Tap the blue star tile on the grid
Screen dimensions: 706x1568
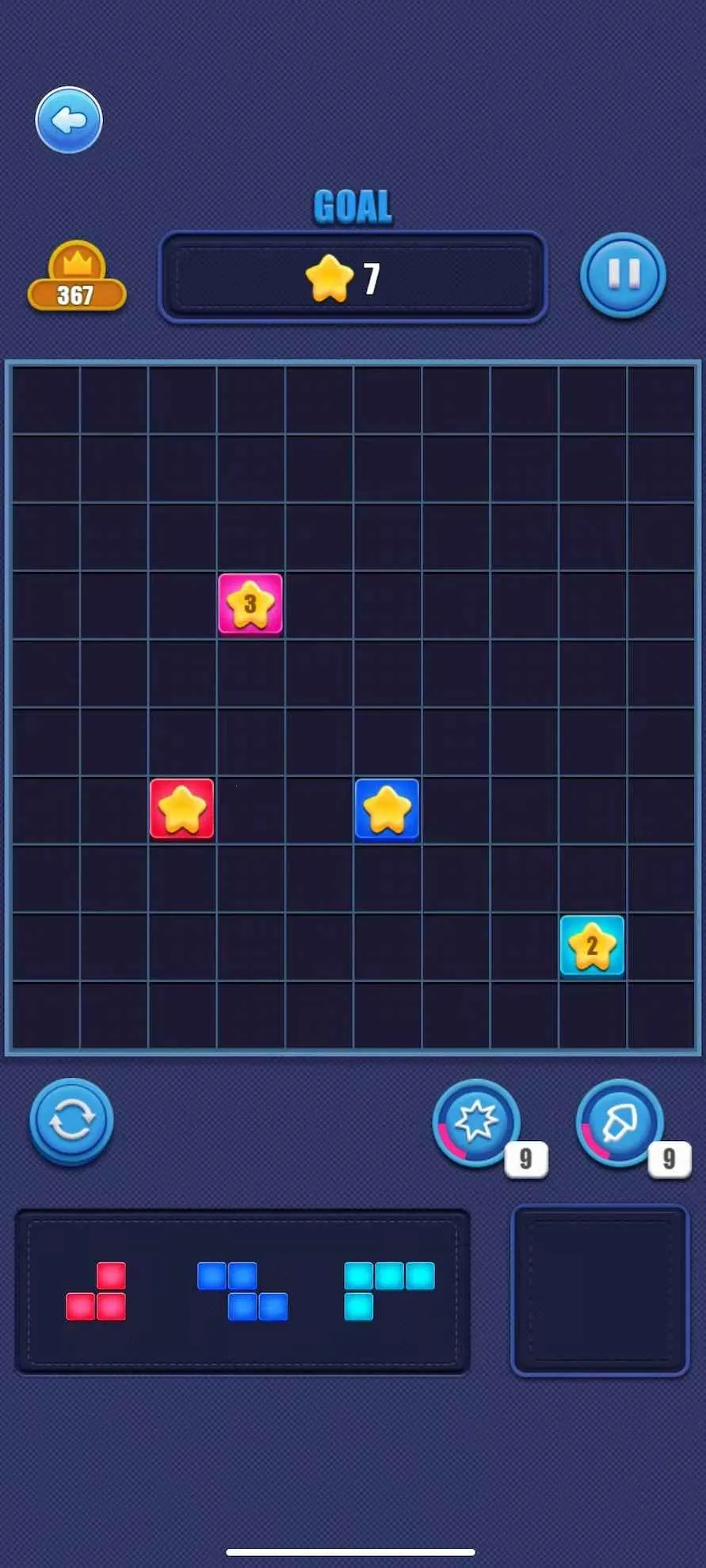(387, 809)
